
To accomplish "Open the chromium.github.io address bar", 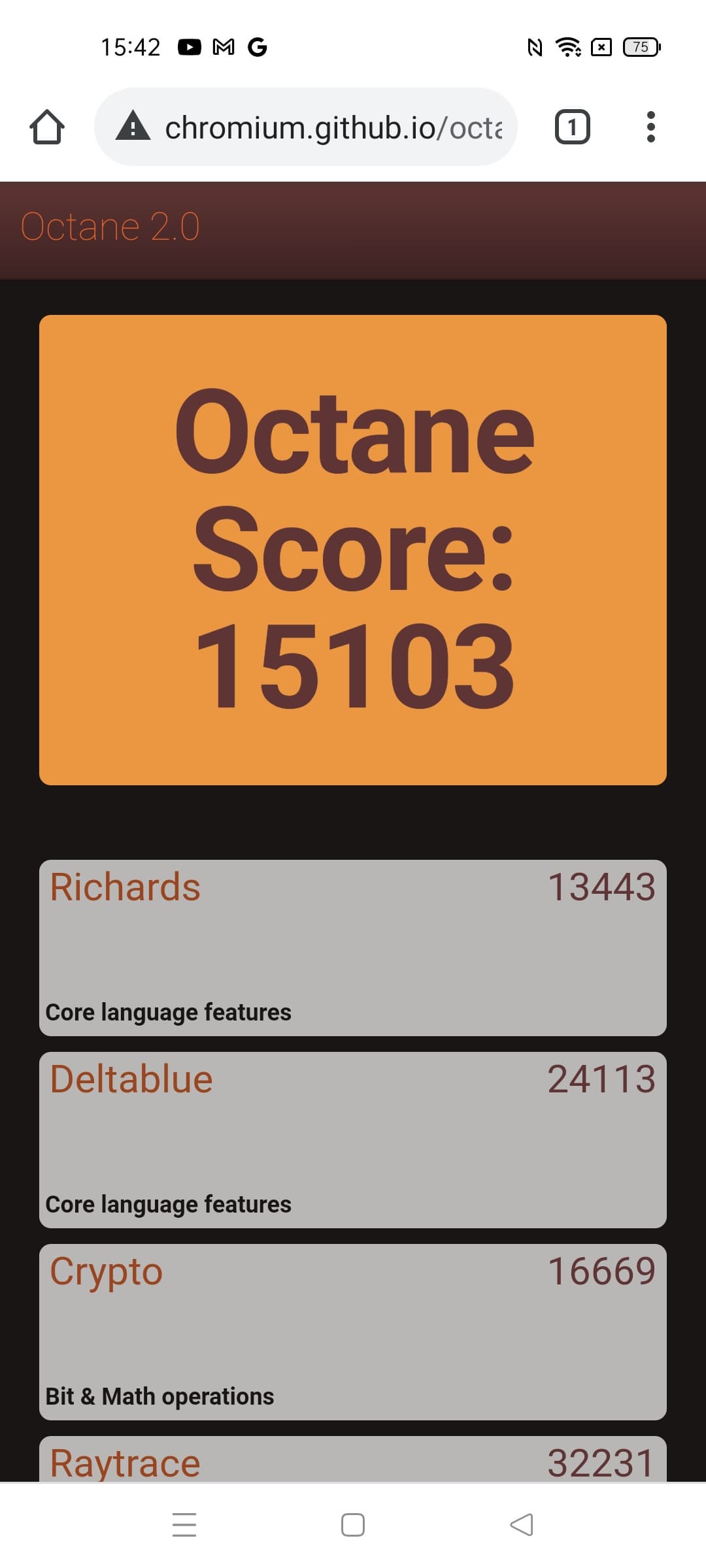I will tap(333, 127).
